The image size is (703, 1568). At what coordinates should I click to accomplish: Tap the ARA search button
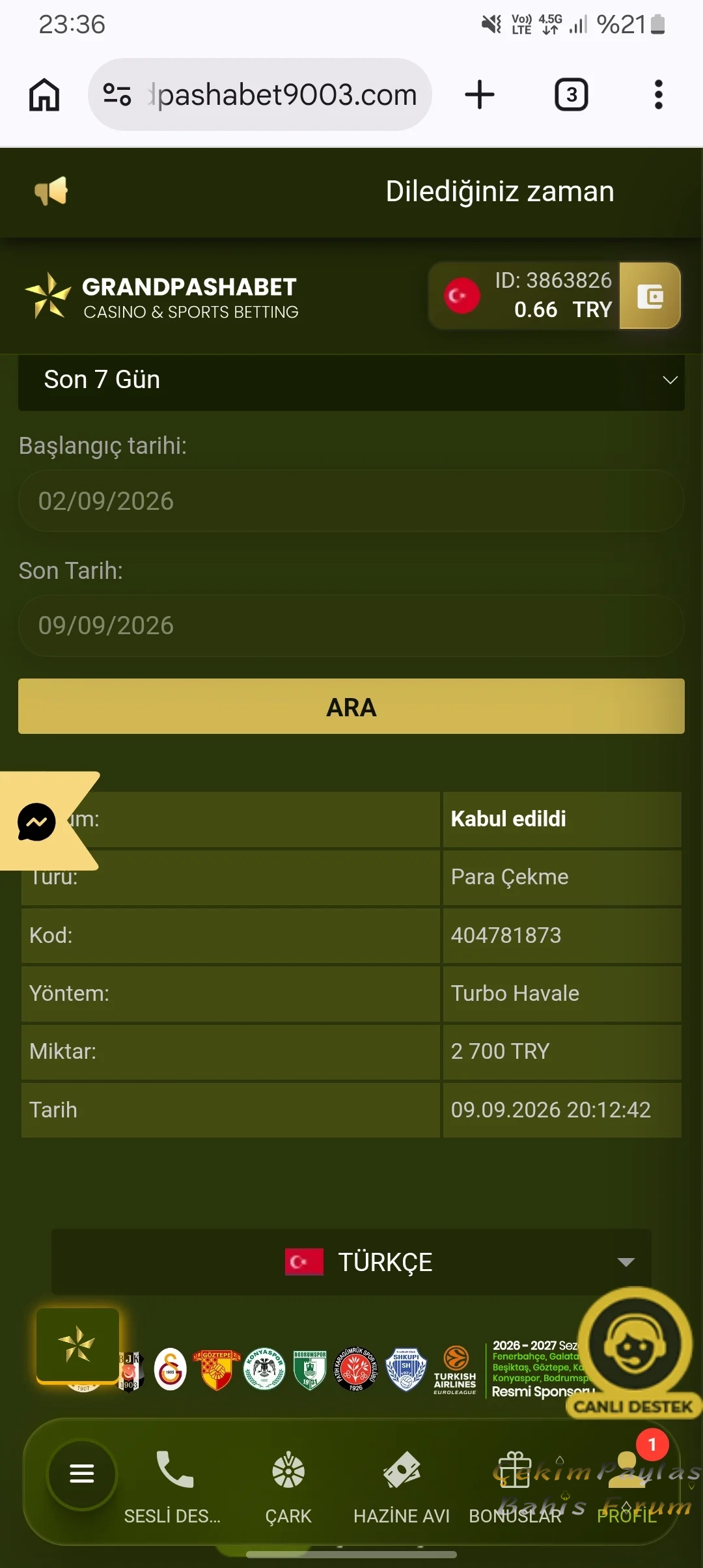coord(351,707)
